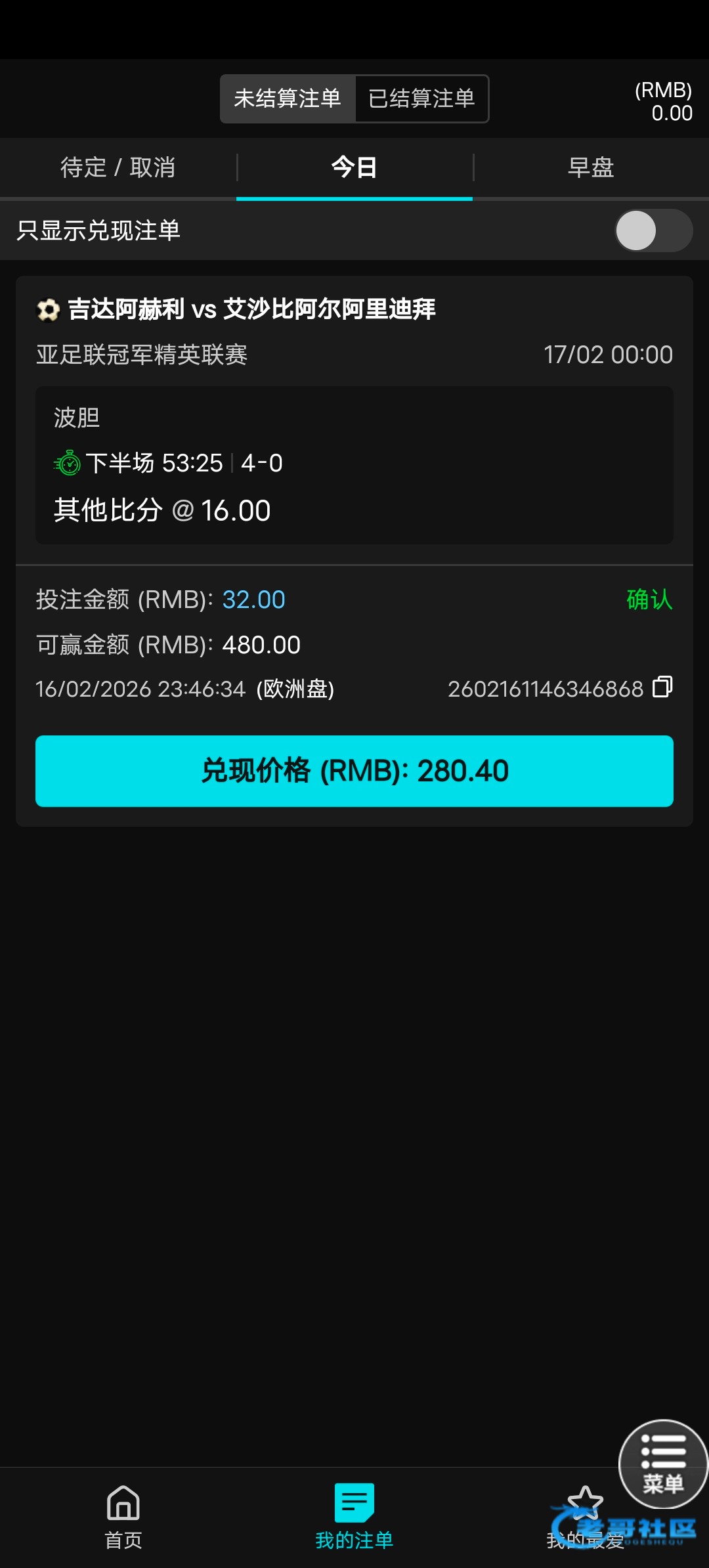
Task: Tap 兑现价格 (RMB): 280.40 cash out button
Action: click(354, 771)
